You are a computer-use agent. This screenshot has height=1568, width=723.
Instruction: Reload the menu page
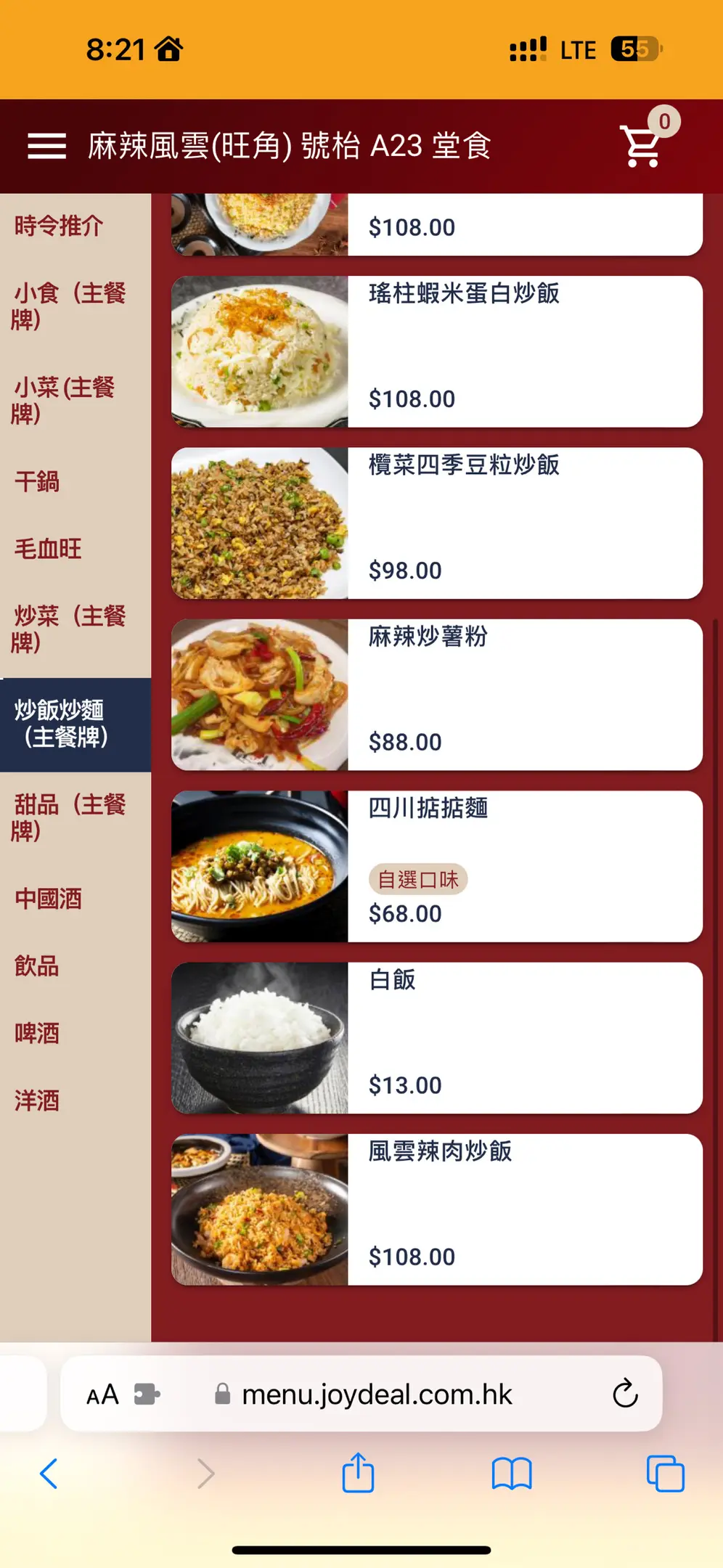point(624,1394)
